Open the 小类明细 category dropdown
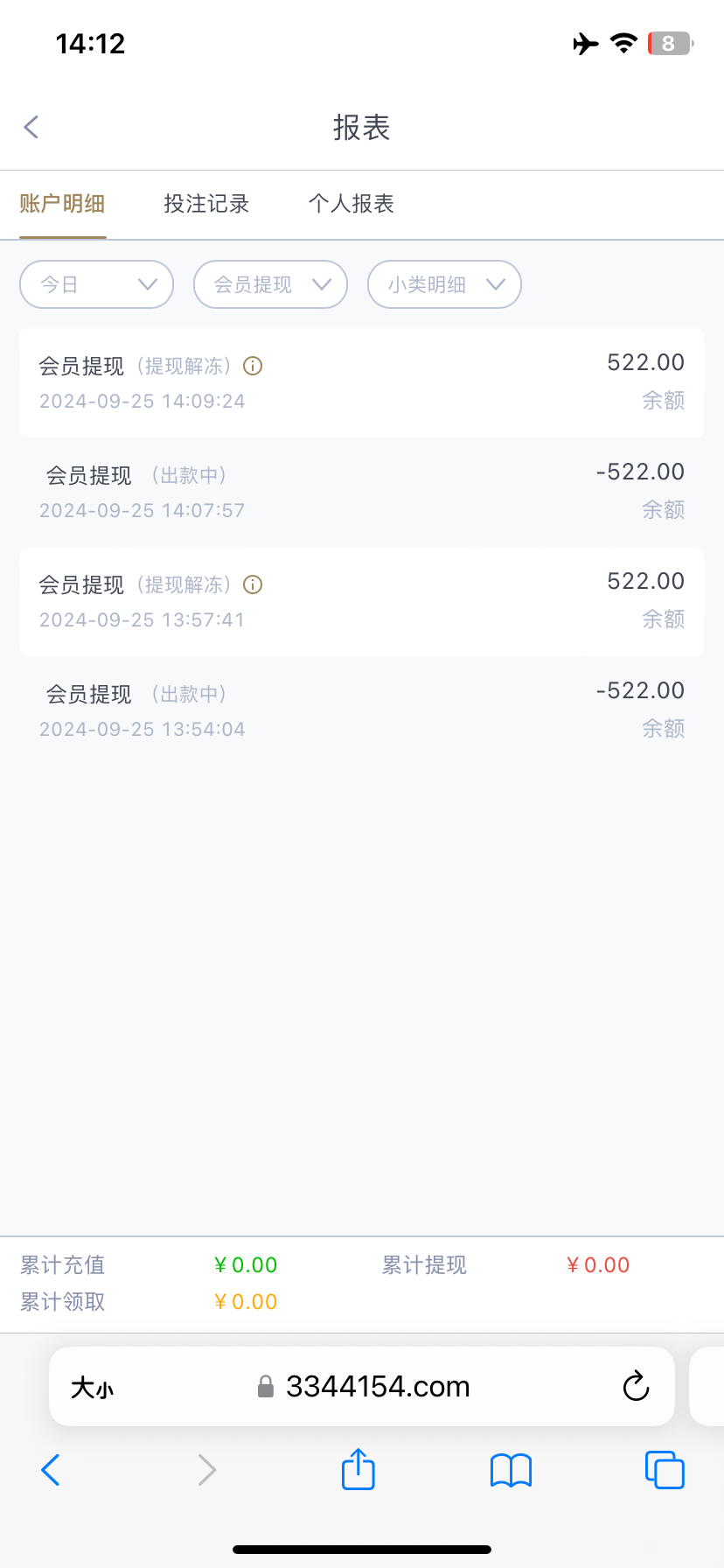The width and height of the screenshot is (724, 1568). (444, 284)
